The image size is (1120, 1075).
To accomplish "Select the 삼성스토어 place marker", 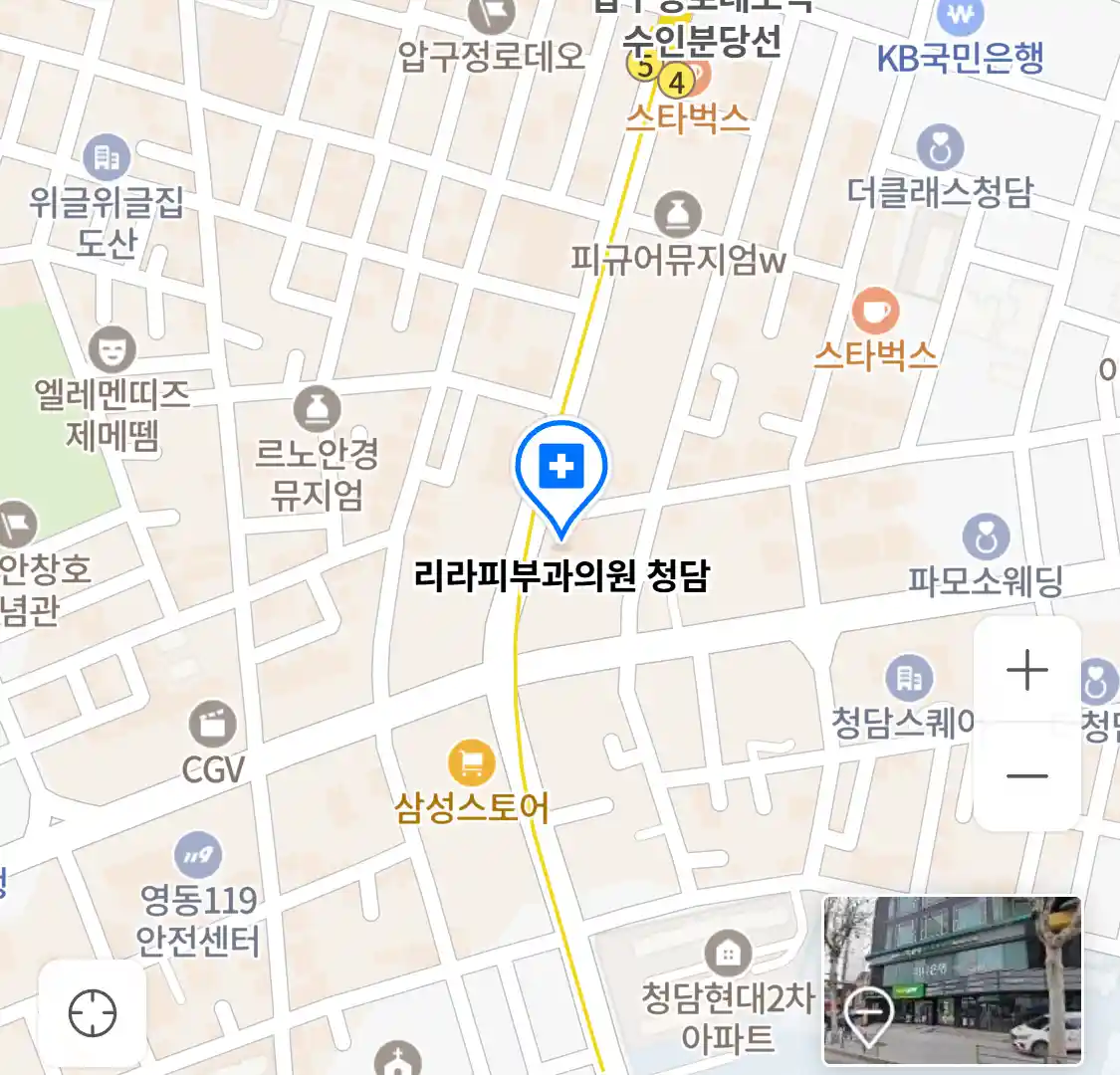I will coord(471,764).
